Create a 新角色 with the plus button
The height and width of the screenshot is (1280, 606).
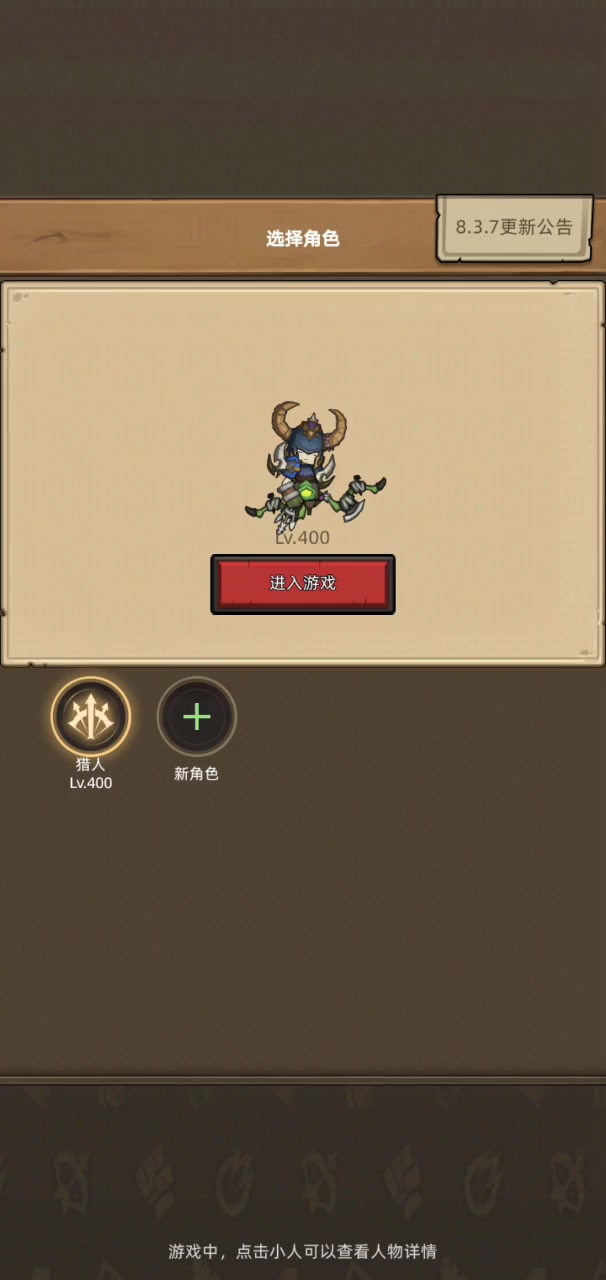(197, 717)
